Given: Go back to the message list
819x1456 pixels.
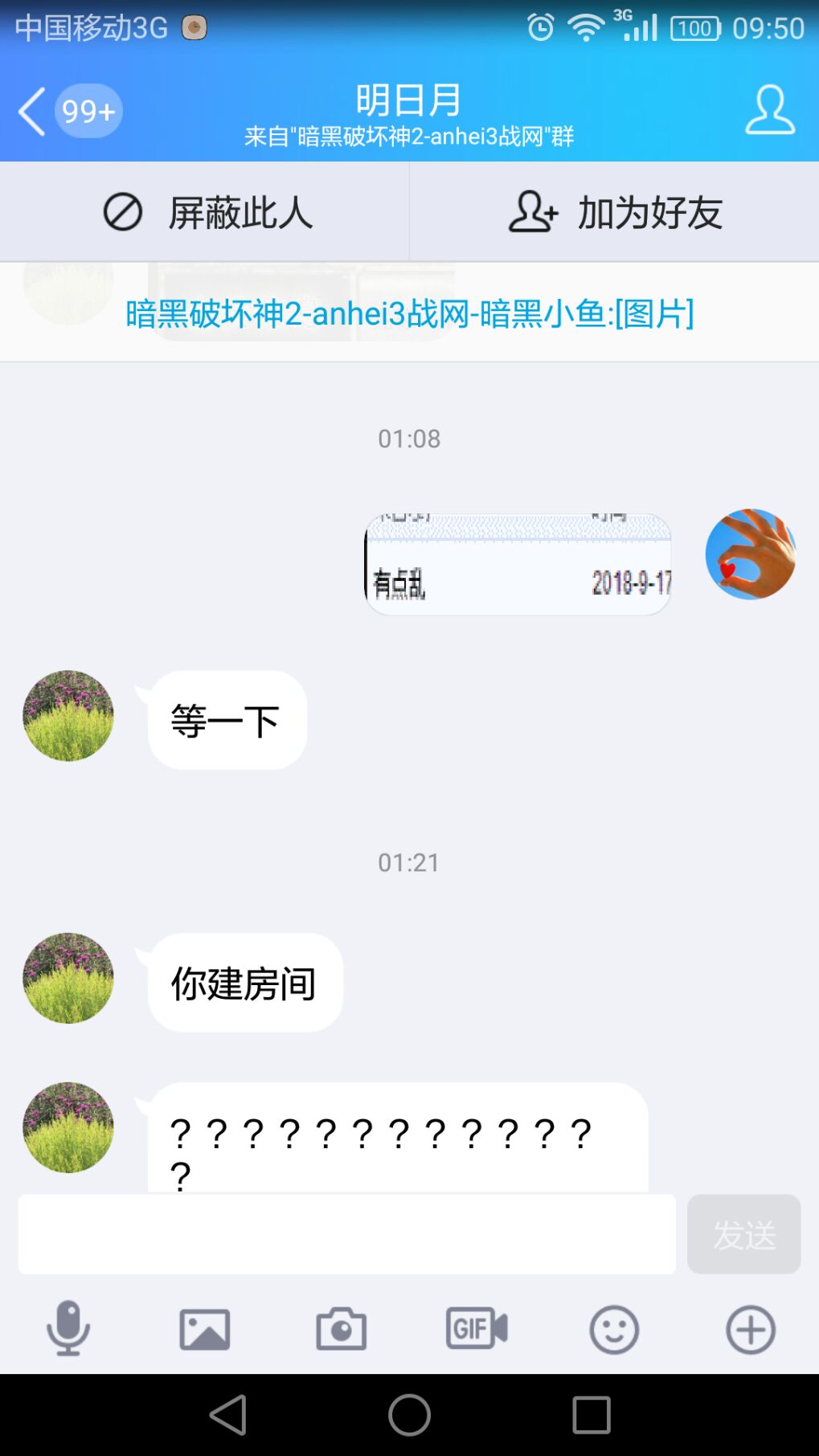Looking at the screenshot, I should coord(32,111).
